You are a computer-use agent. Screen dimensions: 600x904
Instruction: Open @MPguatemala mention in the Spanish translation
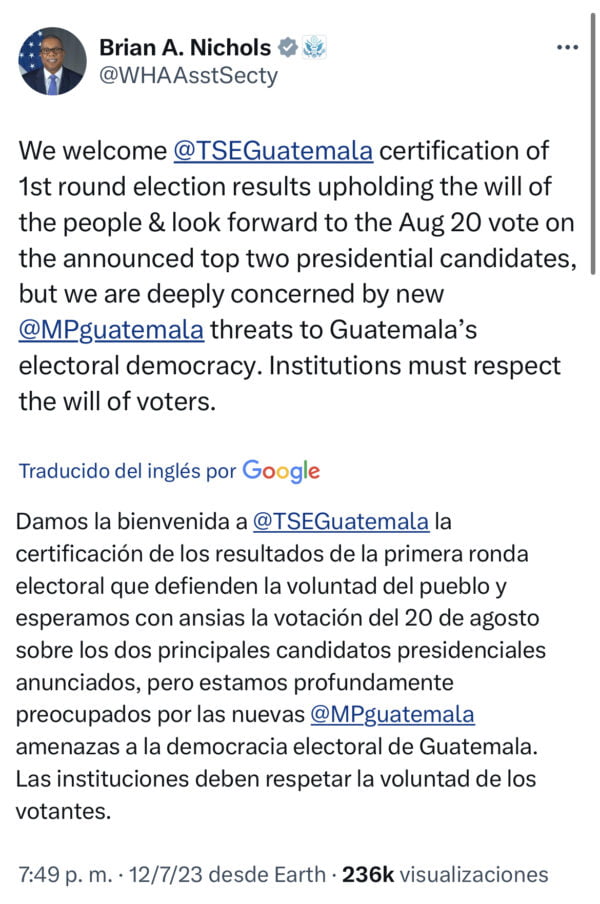point(392,714)
